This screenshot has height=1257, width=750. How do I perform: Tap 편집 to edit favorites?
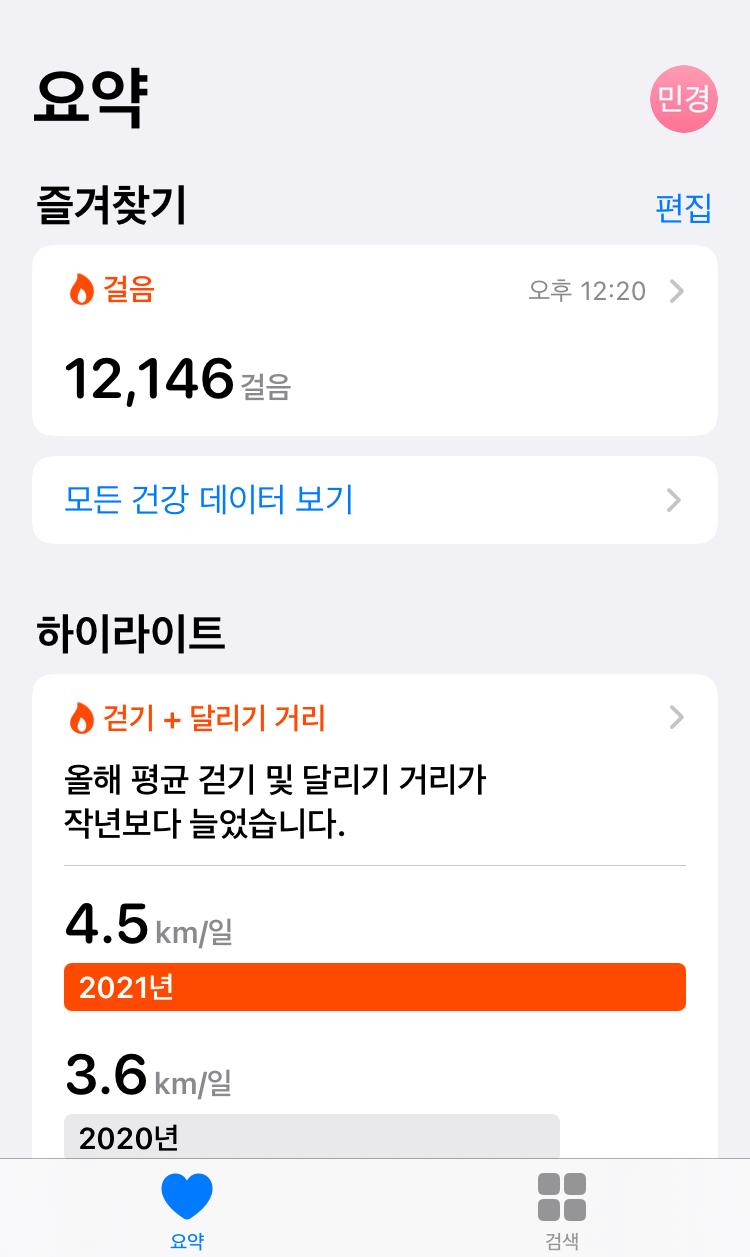683,208
